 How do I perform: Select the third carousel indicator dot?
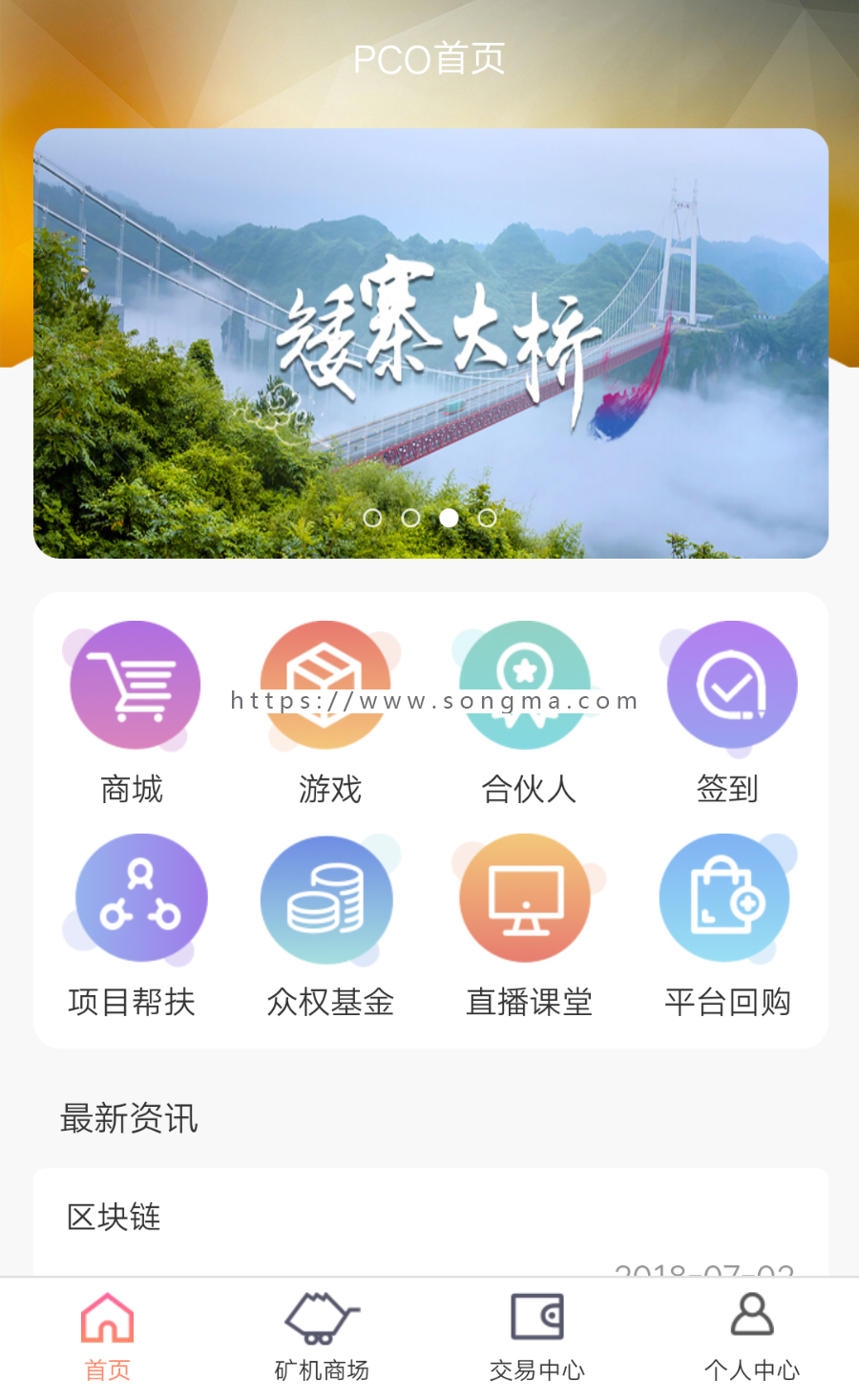click(x=450, y=517)
